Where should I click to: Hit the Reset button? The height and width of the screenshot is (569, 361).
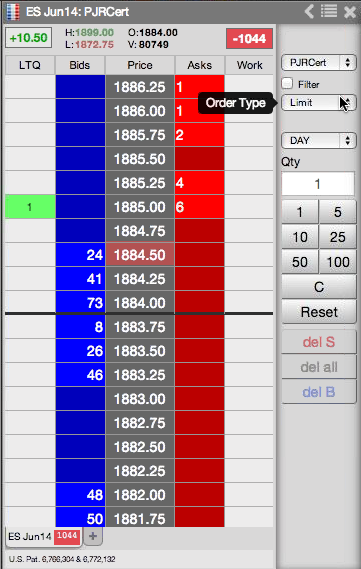[319, 312]
